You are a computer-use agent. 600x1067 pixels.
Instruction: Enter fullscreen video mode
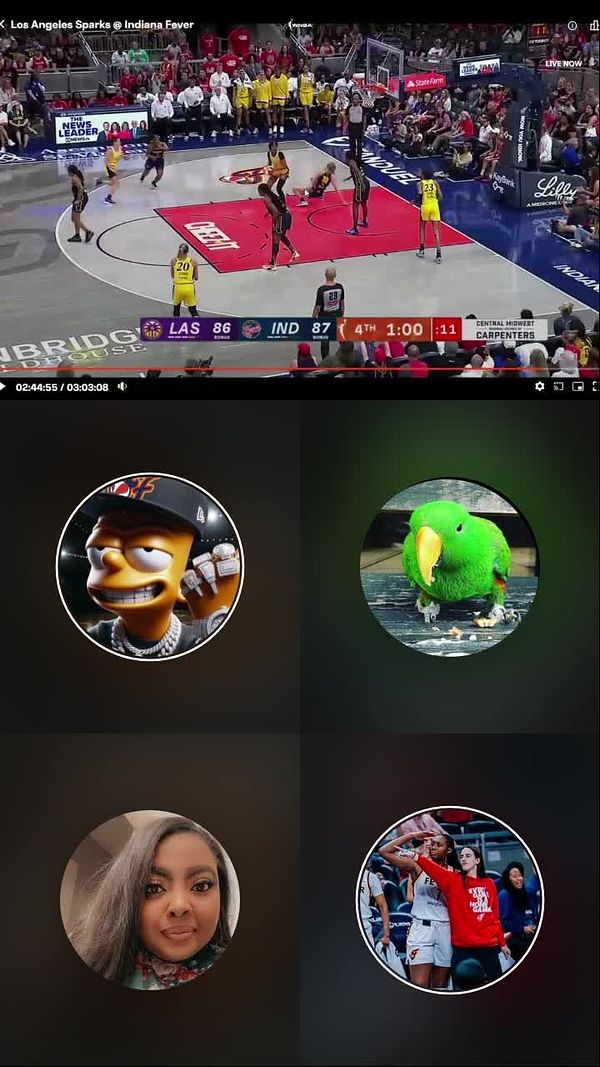(594, 386)
